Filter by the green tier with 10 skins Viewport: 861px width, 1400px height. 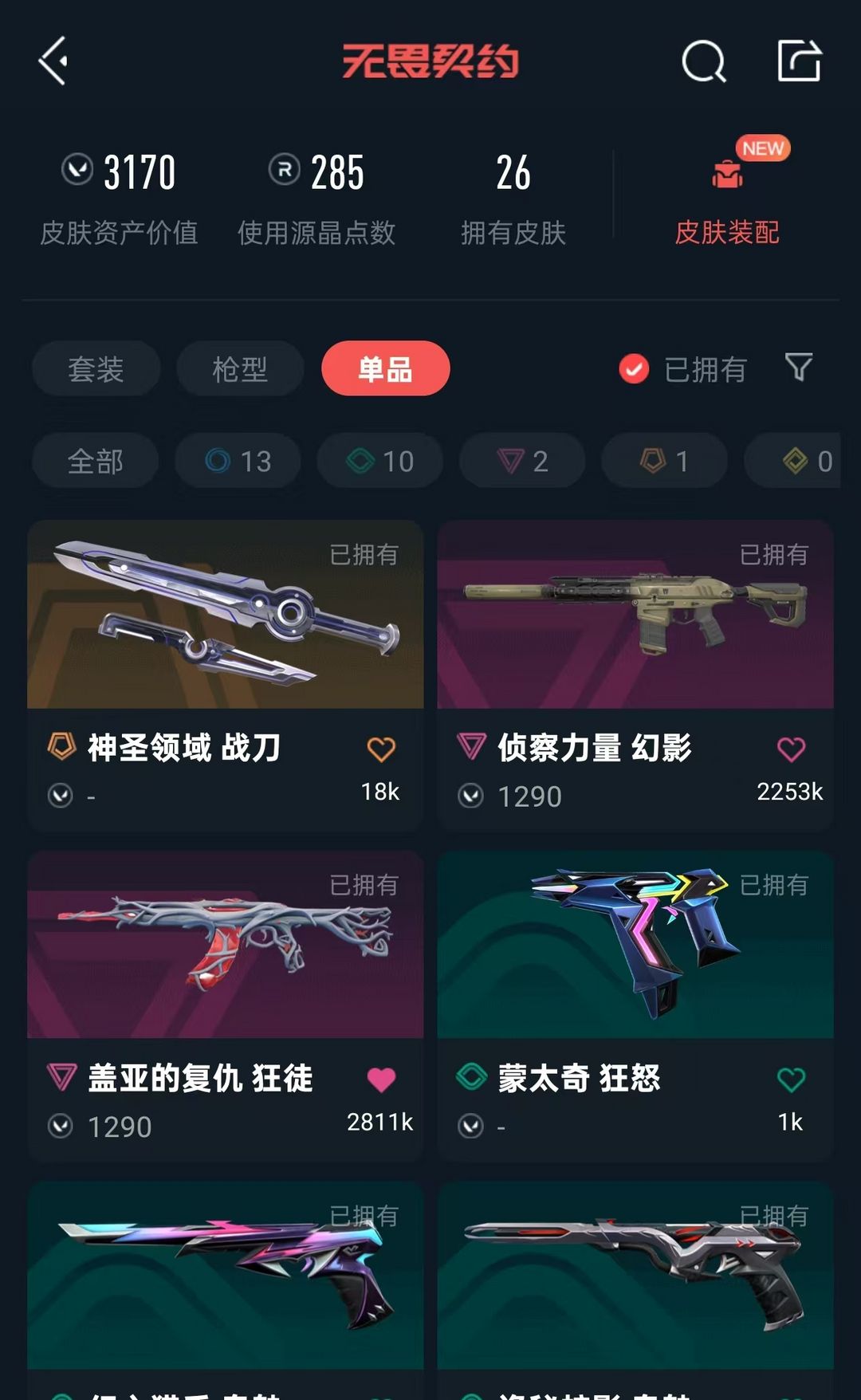click(380, 461)
